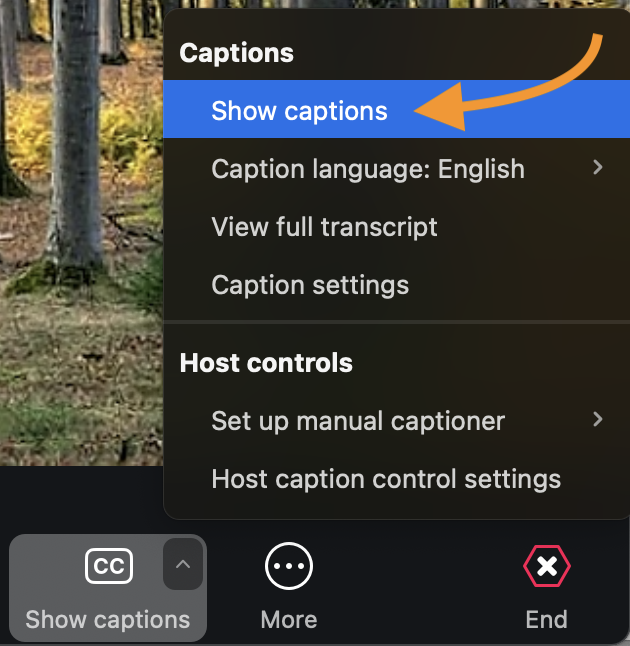Open the More options button
630x646 pixels.
tap(288, 587)
